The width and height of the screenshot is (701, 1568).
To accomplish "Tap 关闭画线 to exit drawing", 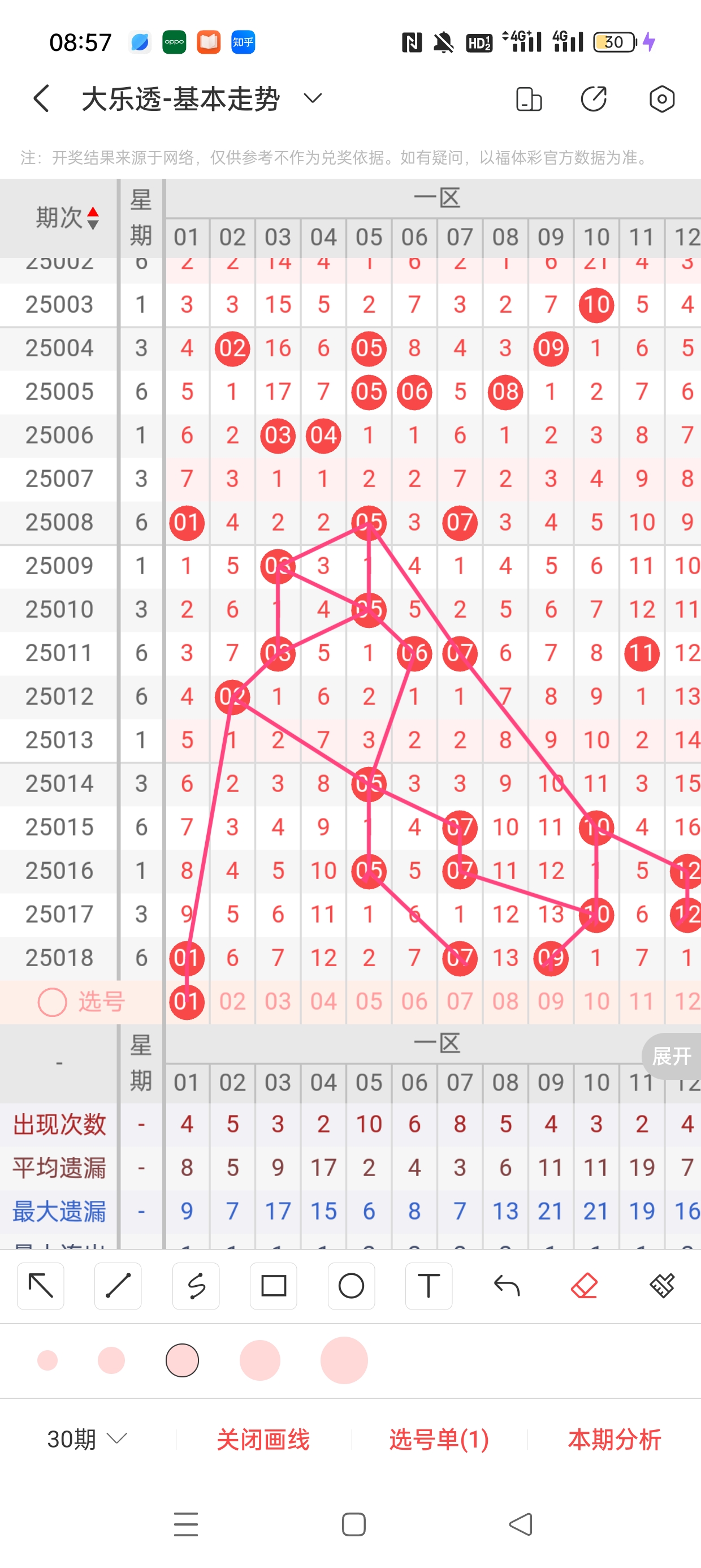I will [263, 1440].
